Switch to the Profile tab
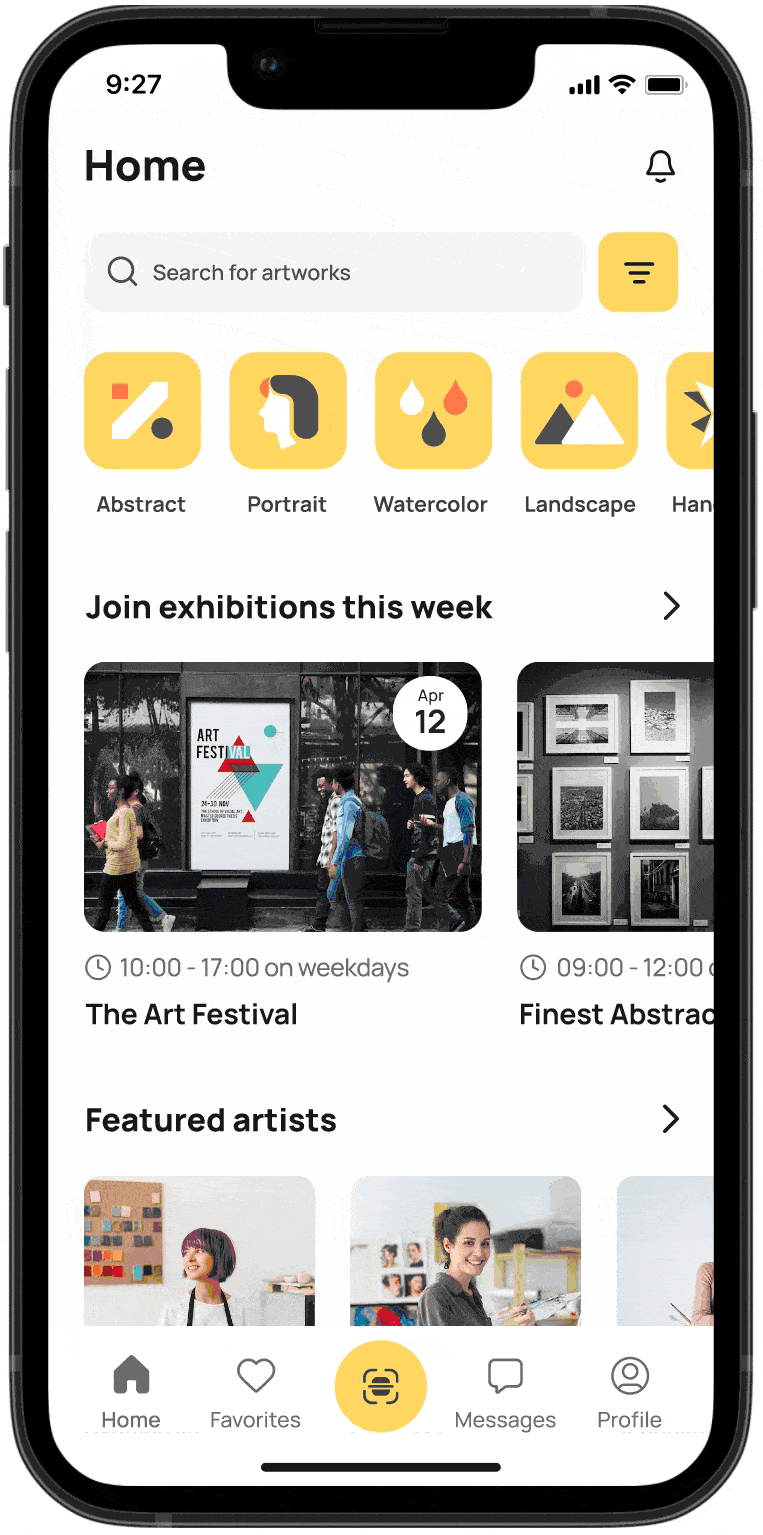This screenshot has height=1535, width=763. (629, 1393)
